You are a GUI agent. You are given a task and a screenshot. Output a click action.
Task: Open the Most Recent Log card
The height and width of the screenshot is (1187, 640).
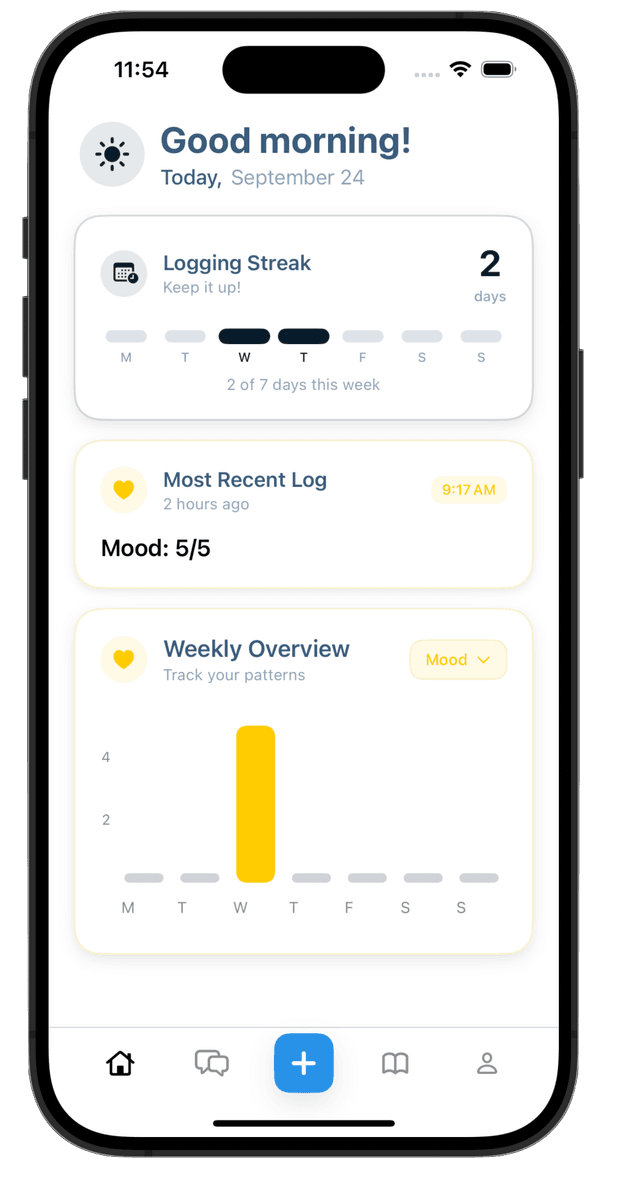[303, 514]
